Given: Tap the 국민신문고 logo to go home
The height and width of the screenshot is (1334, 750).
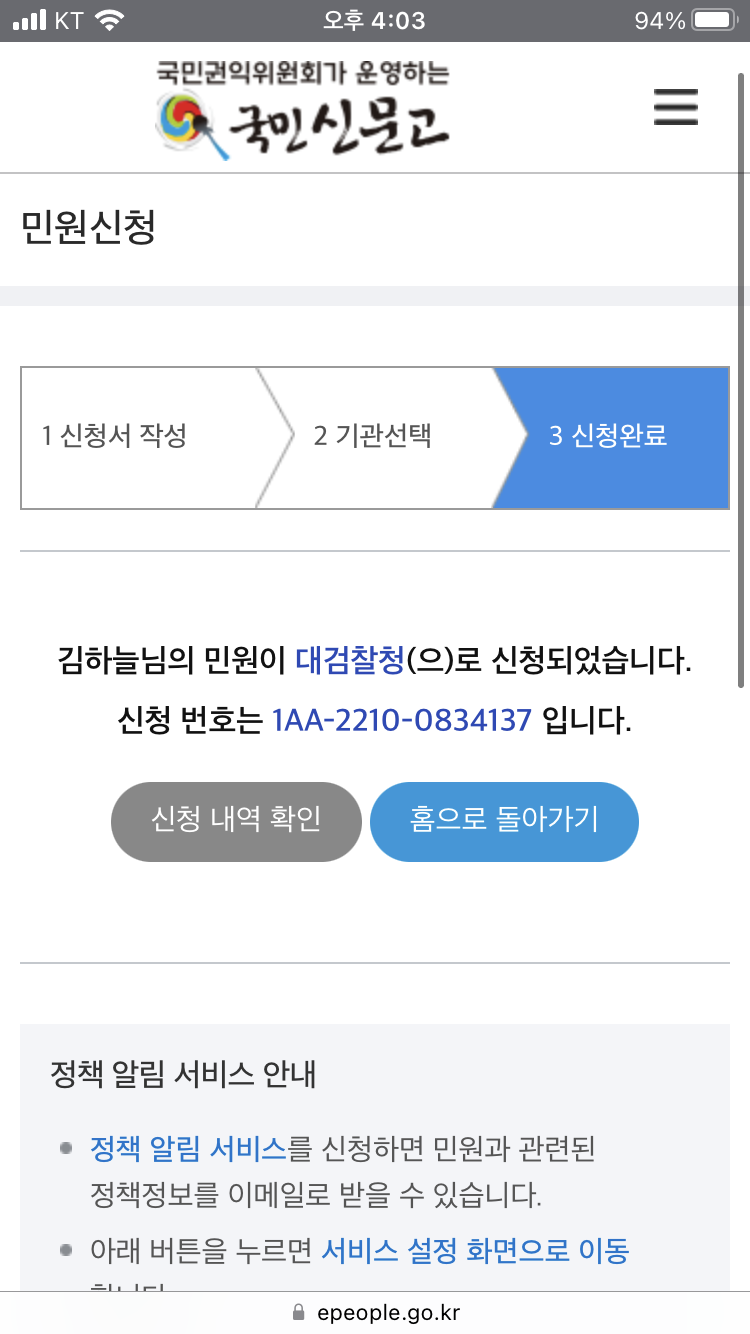Looking at the screenshot, I should [x=303, y=110].
